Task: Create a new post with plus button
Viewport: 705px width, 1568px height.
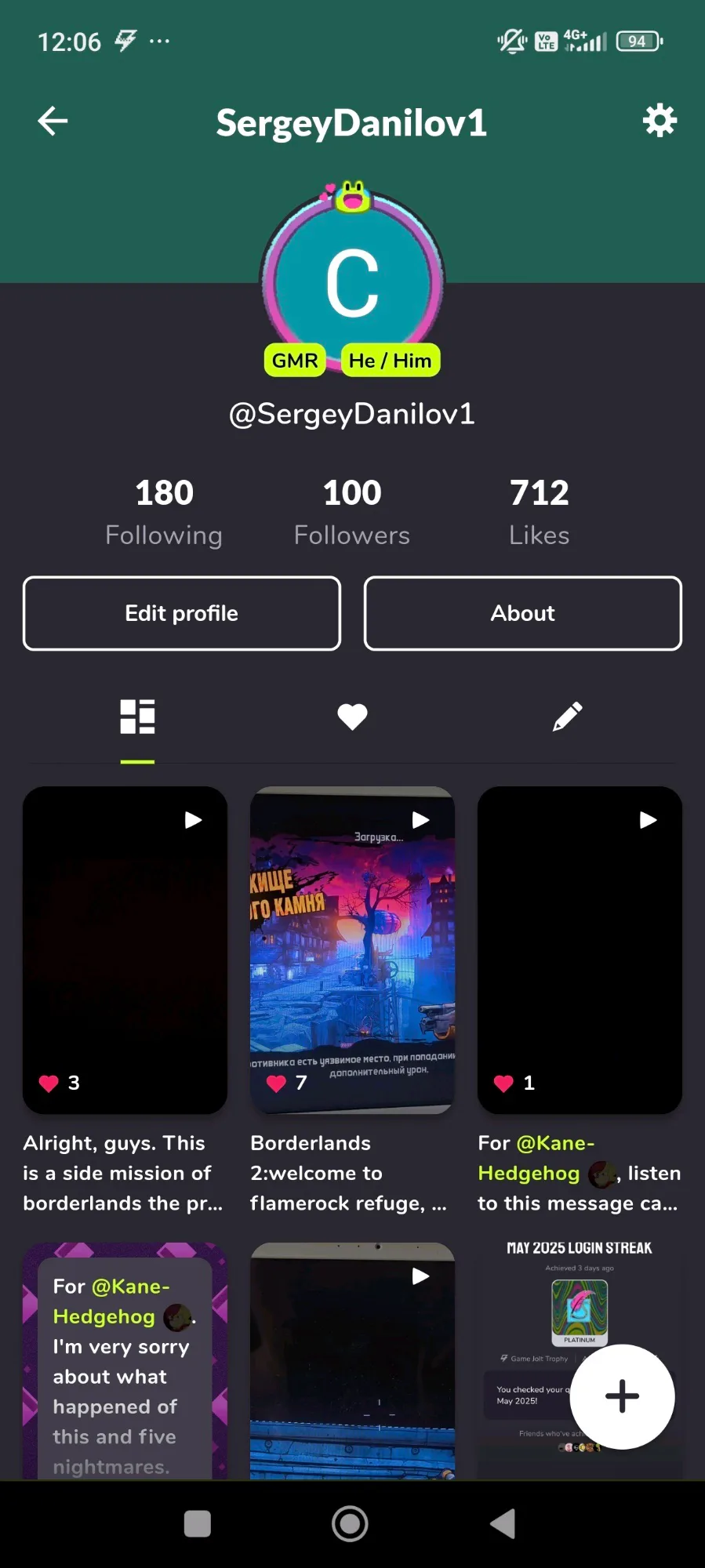Action: (622, 1396)
